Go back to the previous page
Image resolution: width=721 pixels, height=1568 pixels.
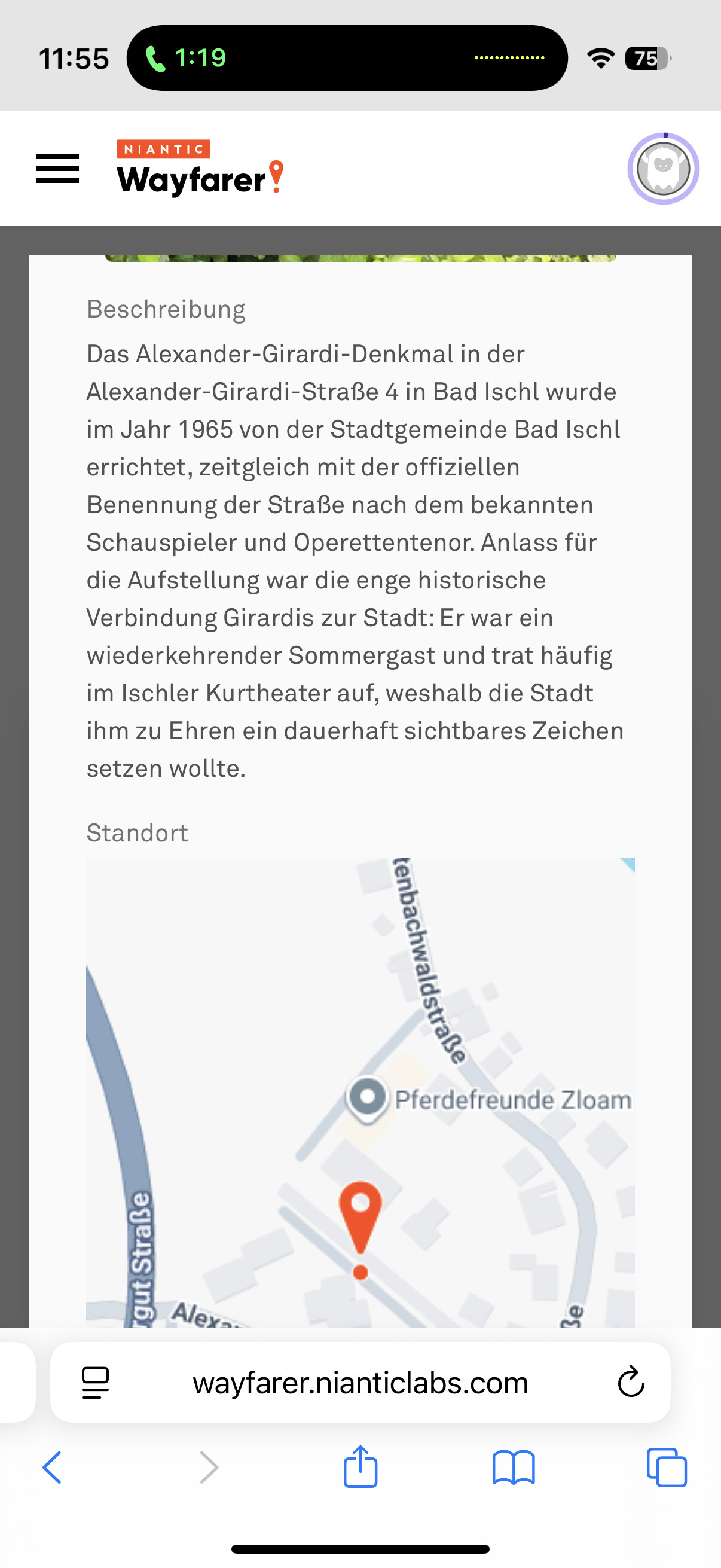click(x=53, y=1467)
